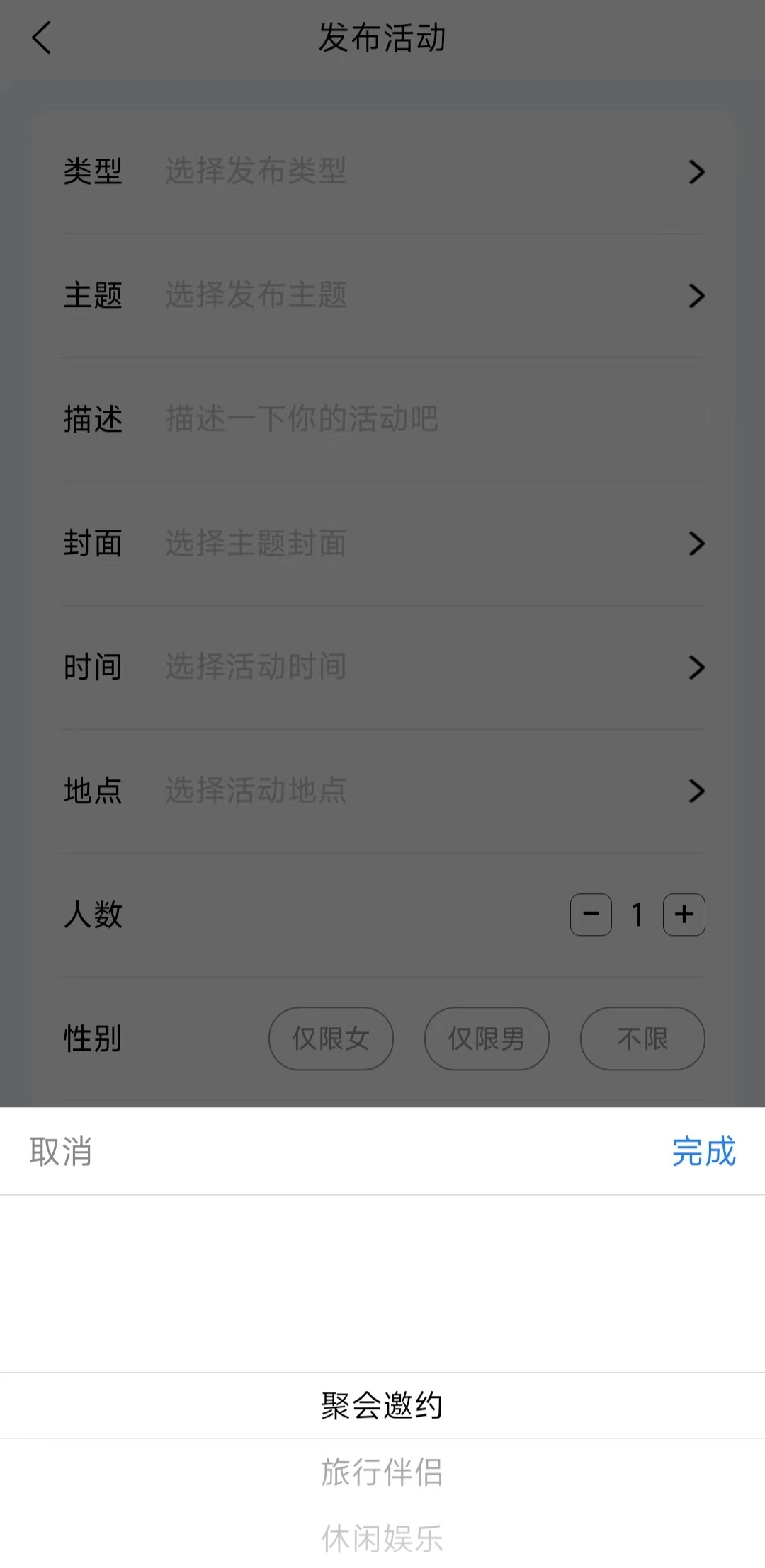Screen dimensions: 765x1568
Task: Tap the 描述 description field
Action: click(382, 419)
